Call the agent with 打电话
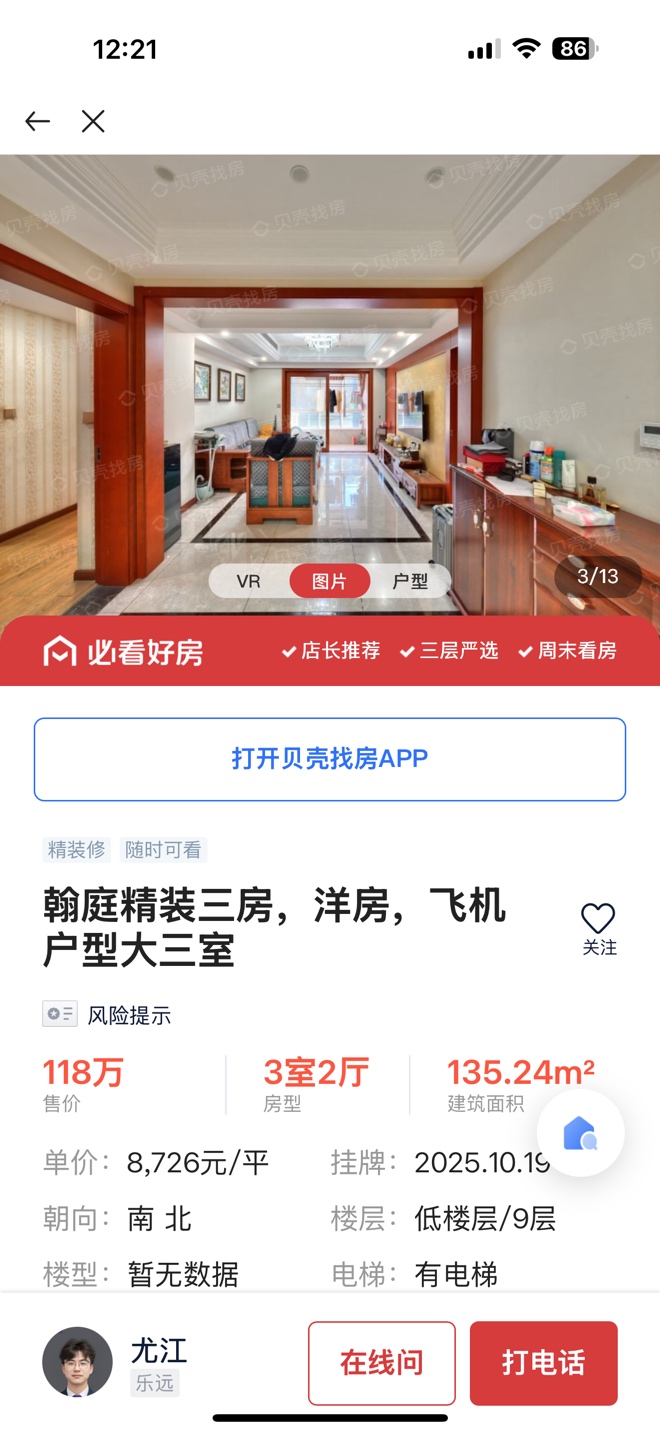The width and height of the screenshot is (660, 1434). point(543,1363)
